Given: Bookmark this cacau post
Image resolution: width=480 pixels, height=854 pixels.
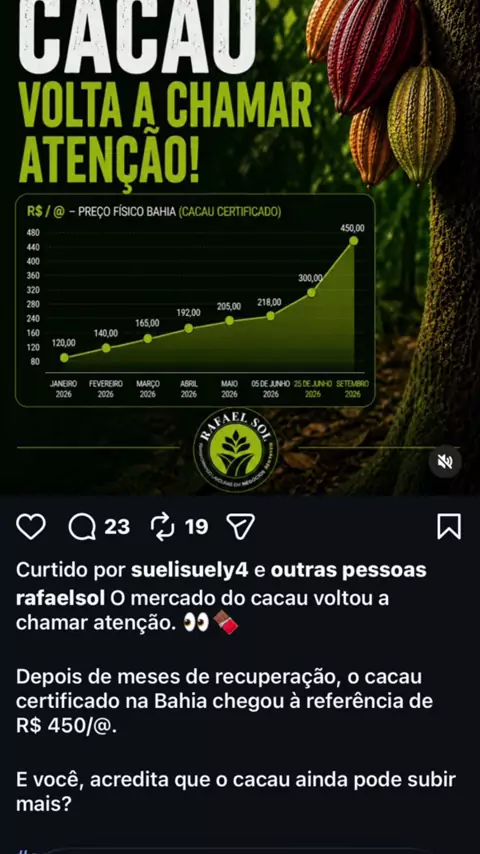Looking at the screenshot, I should 449,527.
